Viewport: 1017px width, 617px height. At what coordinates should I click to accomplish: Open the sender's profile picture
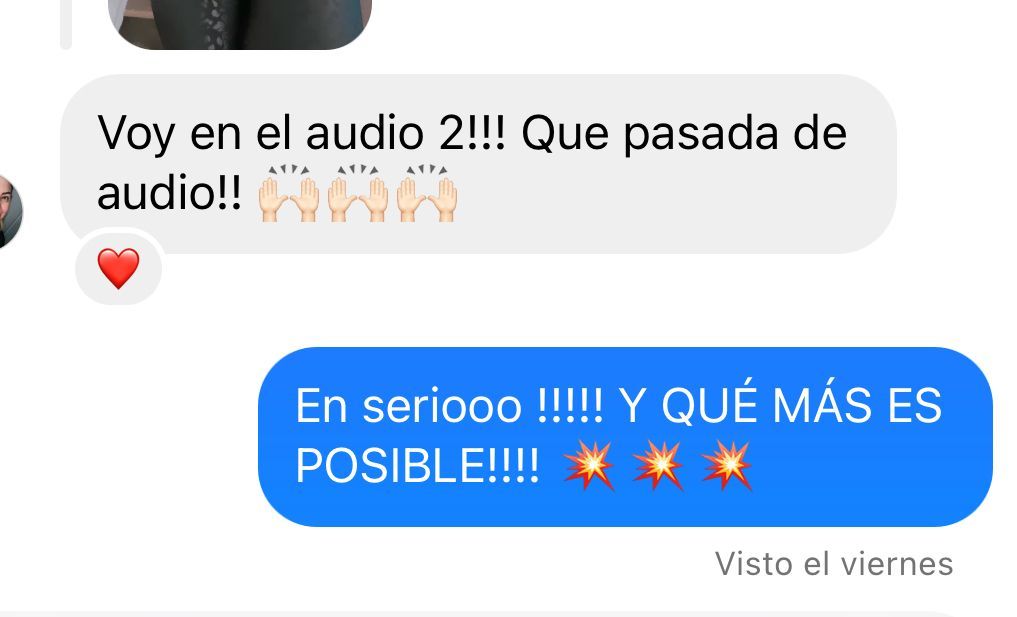tap(8, 211)
